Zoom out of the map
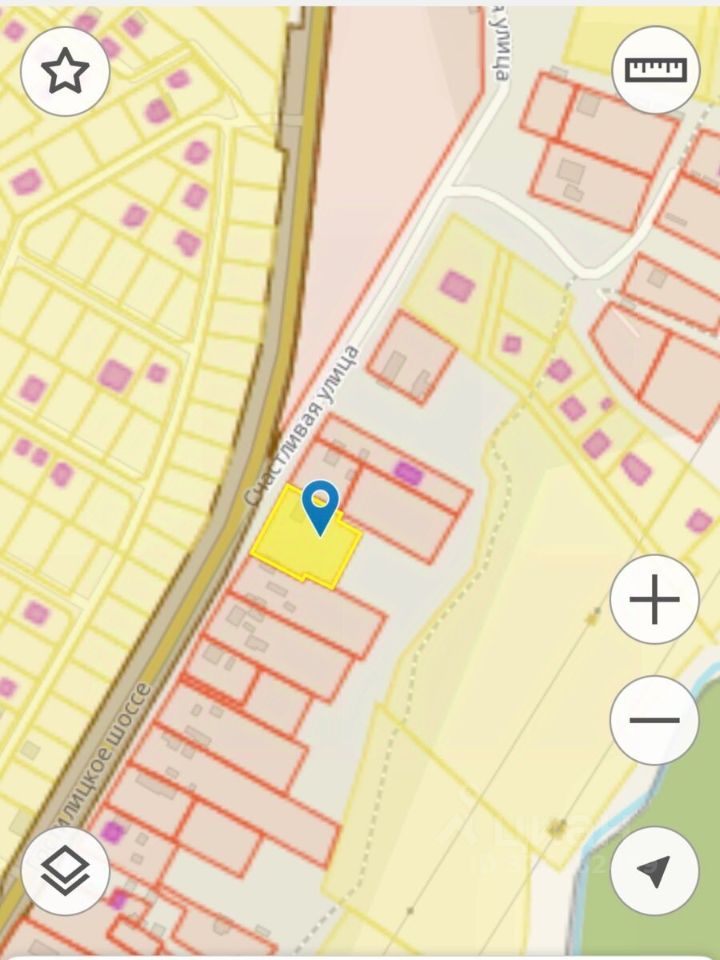Screen dimensions: 720x960 [655, 720]
